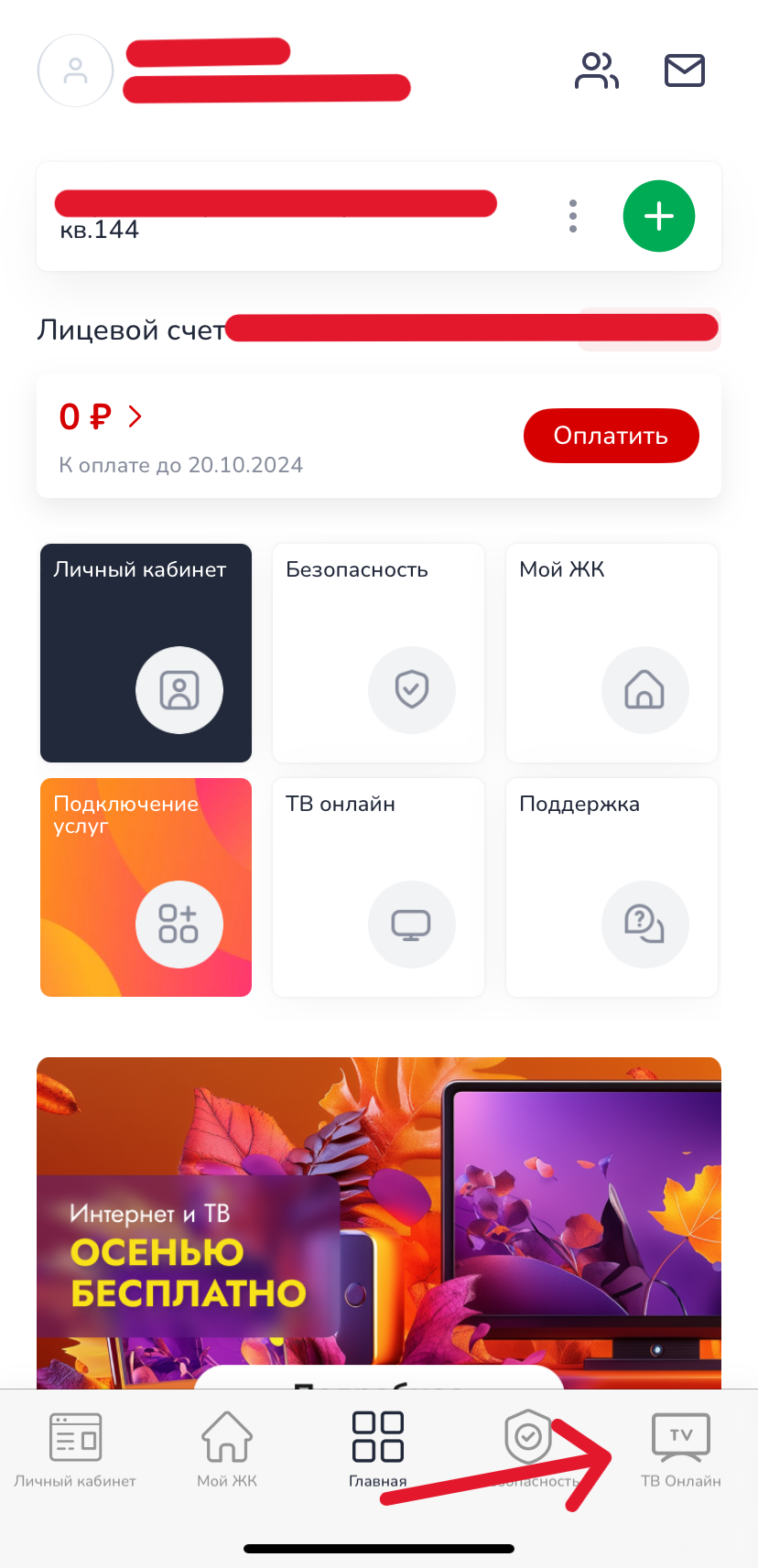This screenshot has width=758, height=1568.
Task: Open the ТВ онлайн tile
Action: tap(378, 887)
